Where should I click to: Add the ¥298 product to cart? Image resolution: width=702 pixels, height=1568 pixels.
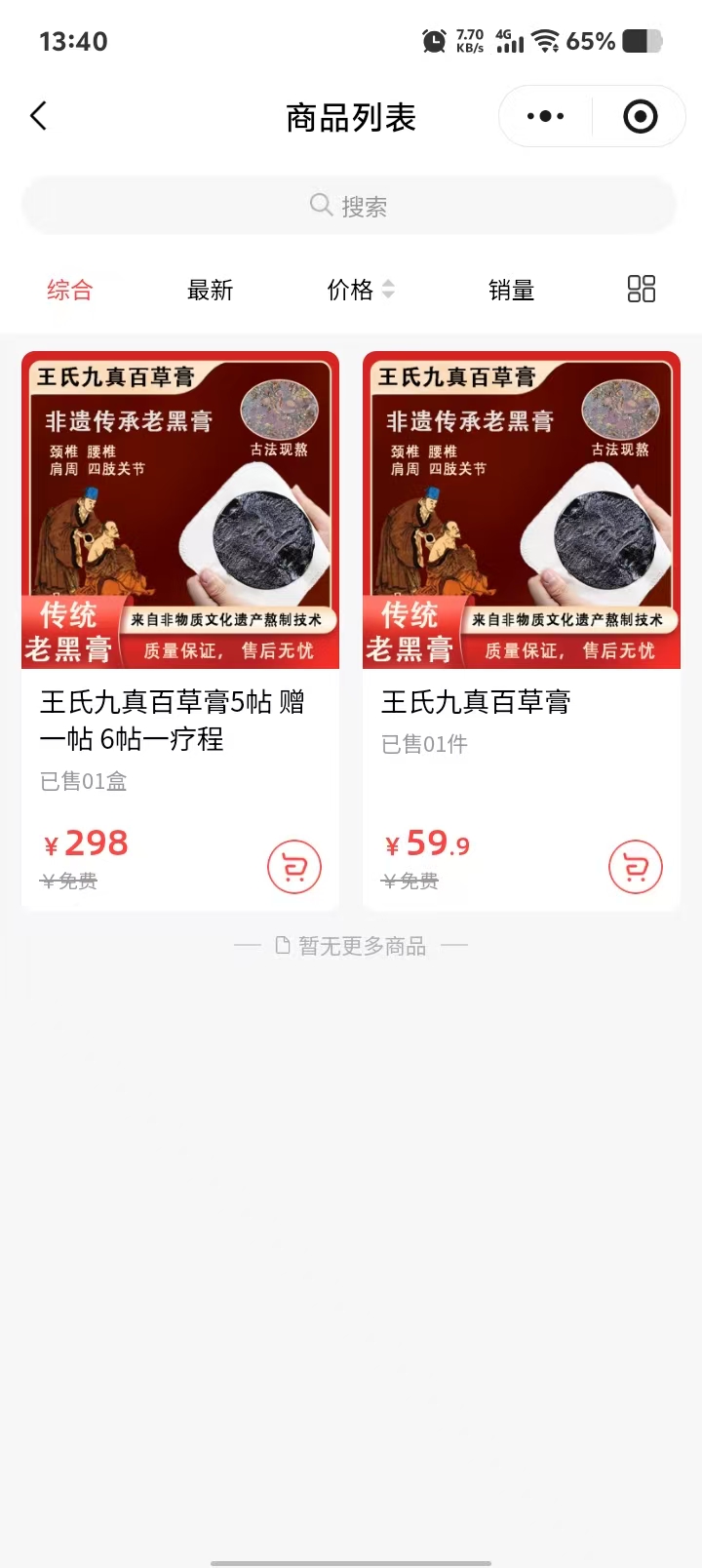pos(293,867)
